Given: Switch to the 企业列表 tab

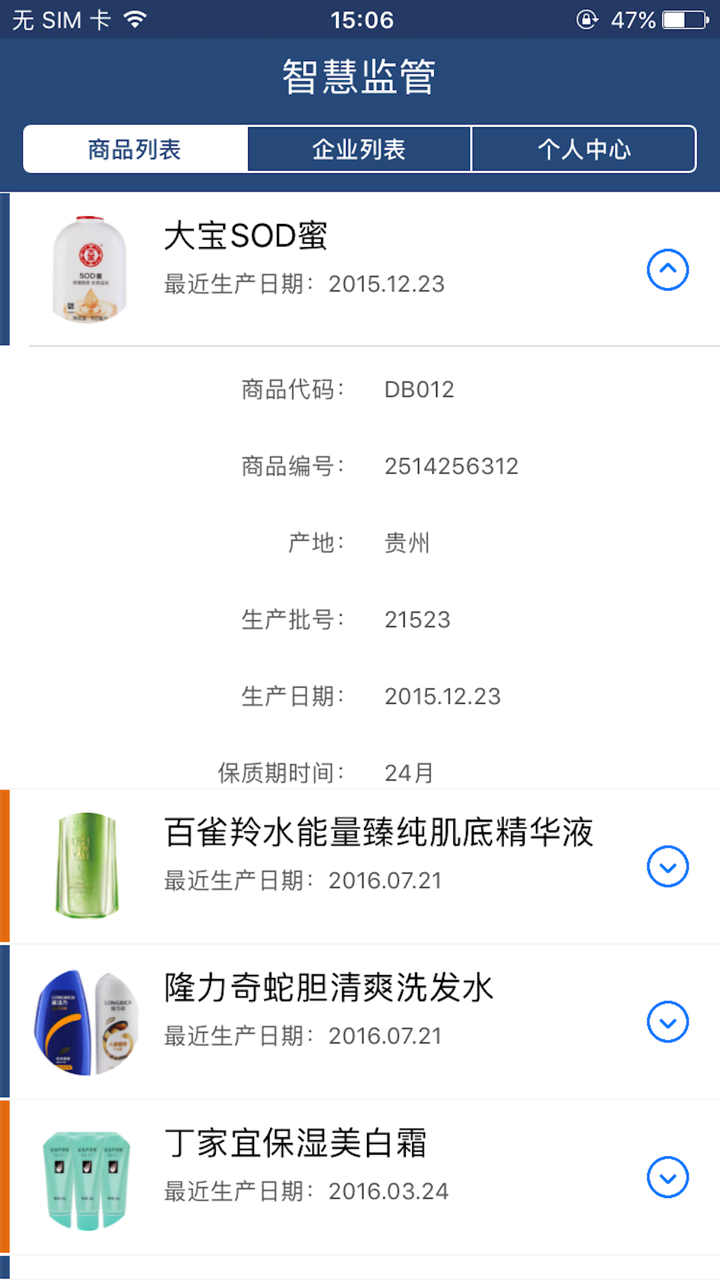Looking at the screenshot, I should pyautogui.click(x=358, y=148).
